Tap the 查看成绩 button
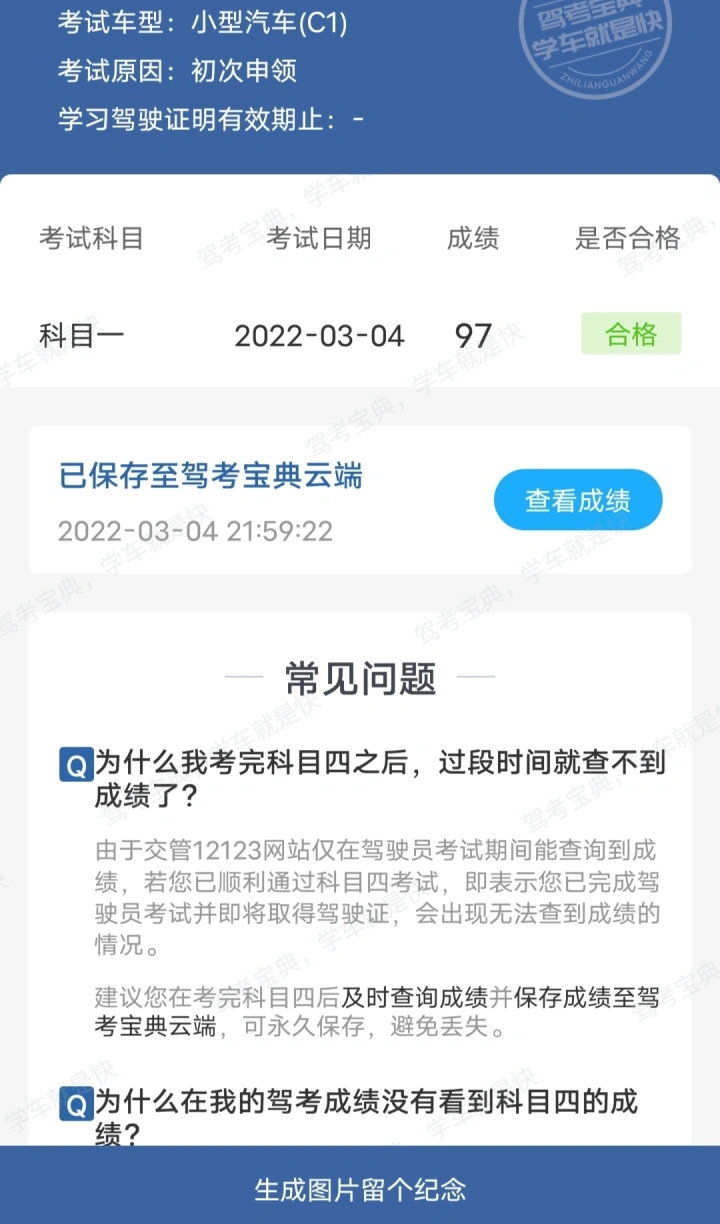Image resolution: width=720 pixels, height=1224 pixels. (x=578, y=500)
